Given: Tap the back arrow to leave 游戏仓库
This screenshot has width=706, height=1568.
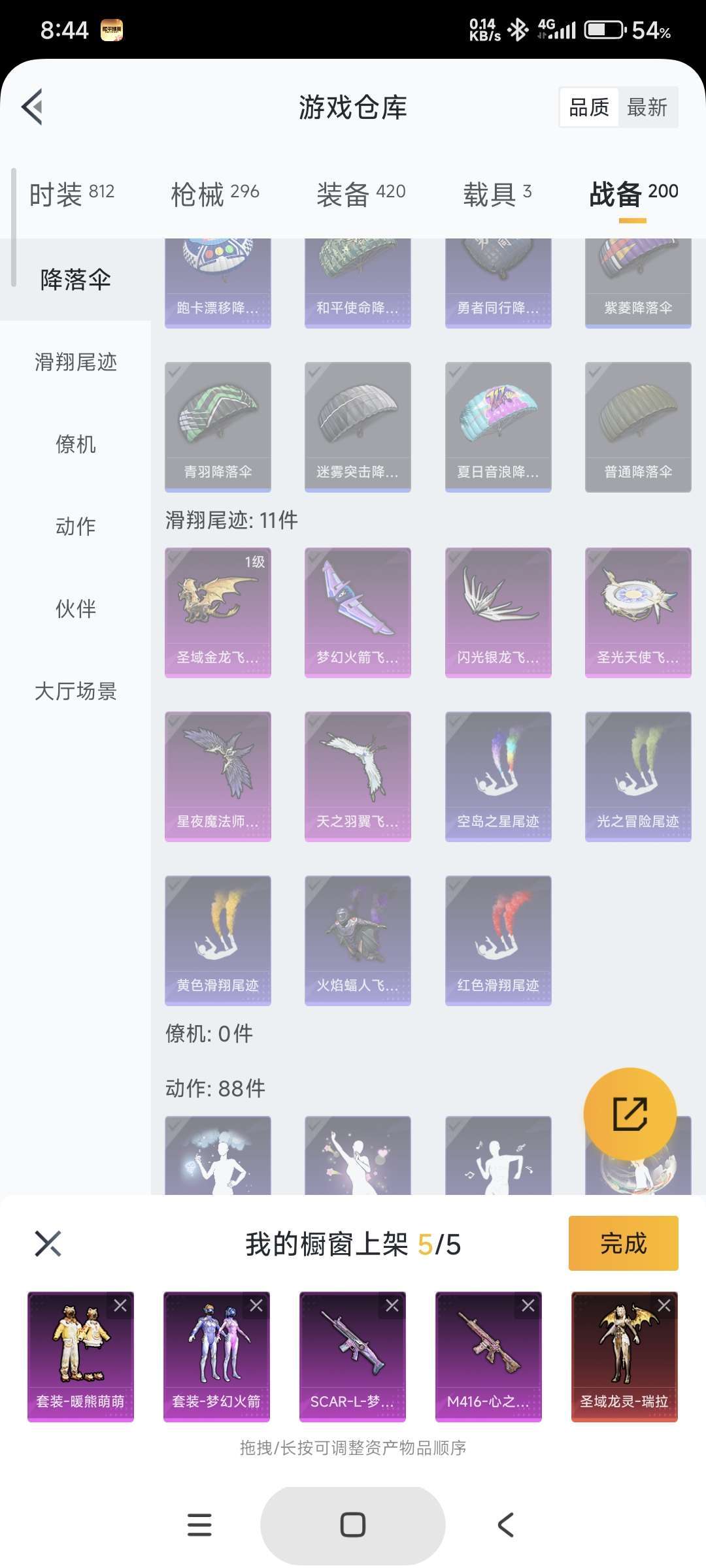Looking at the screenshot, I should tap(32, 108).
